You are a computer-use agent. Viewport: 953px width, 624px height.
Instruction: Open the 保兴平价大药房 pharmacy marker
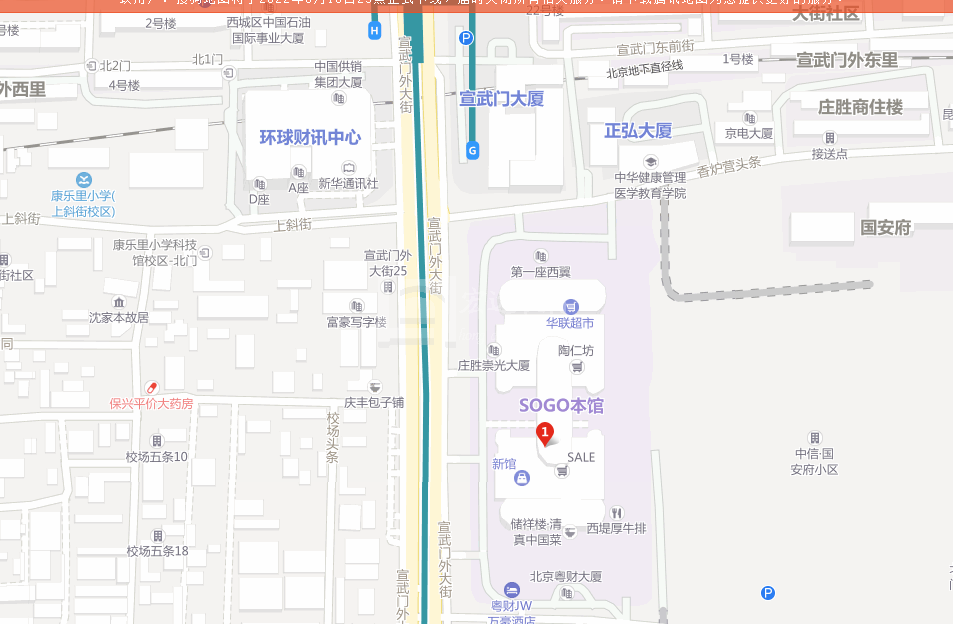[152, 388]
